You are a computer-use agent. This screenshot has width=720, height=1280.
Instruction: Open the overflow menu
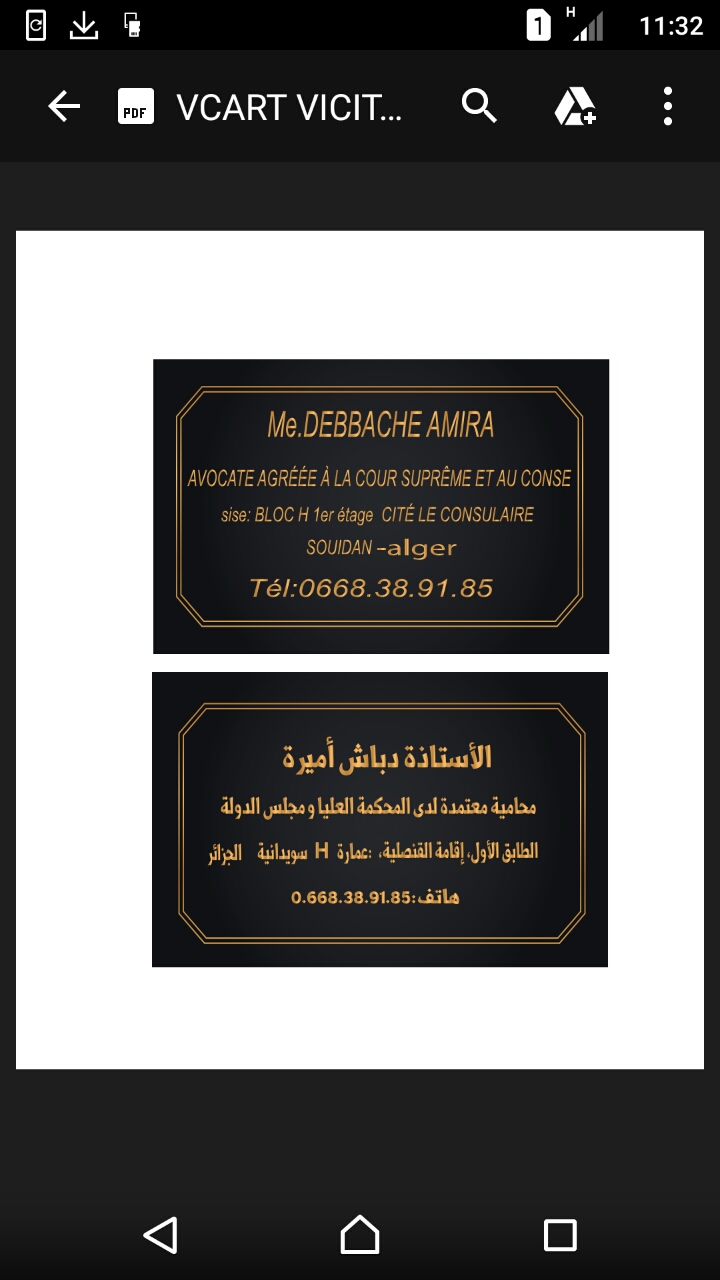point(667,106)
